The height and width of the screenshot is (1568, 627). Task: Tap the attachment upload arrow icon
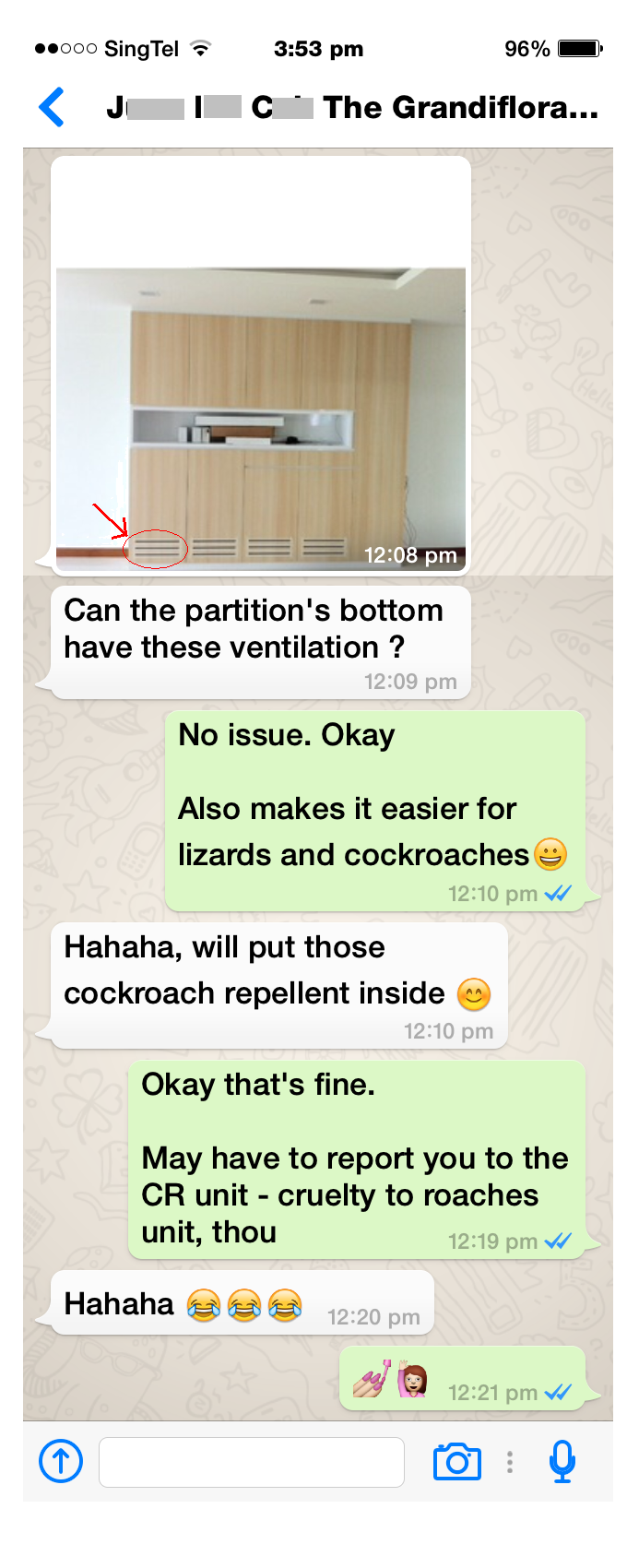click(x=61, y=1461)
